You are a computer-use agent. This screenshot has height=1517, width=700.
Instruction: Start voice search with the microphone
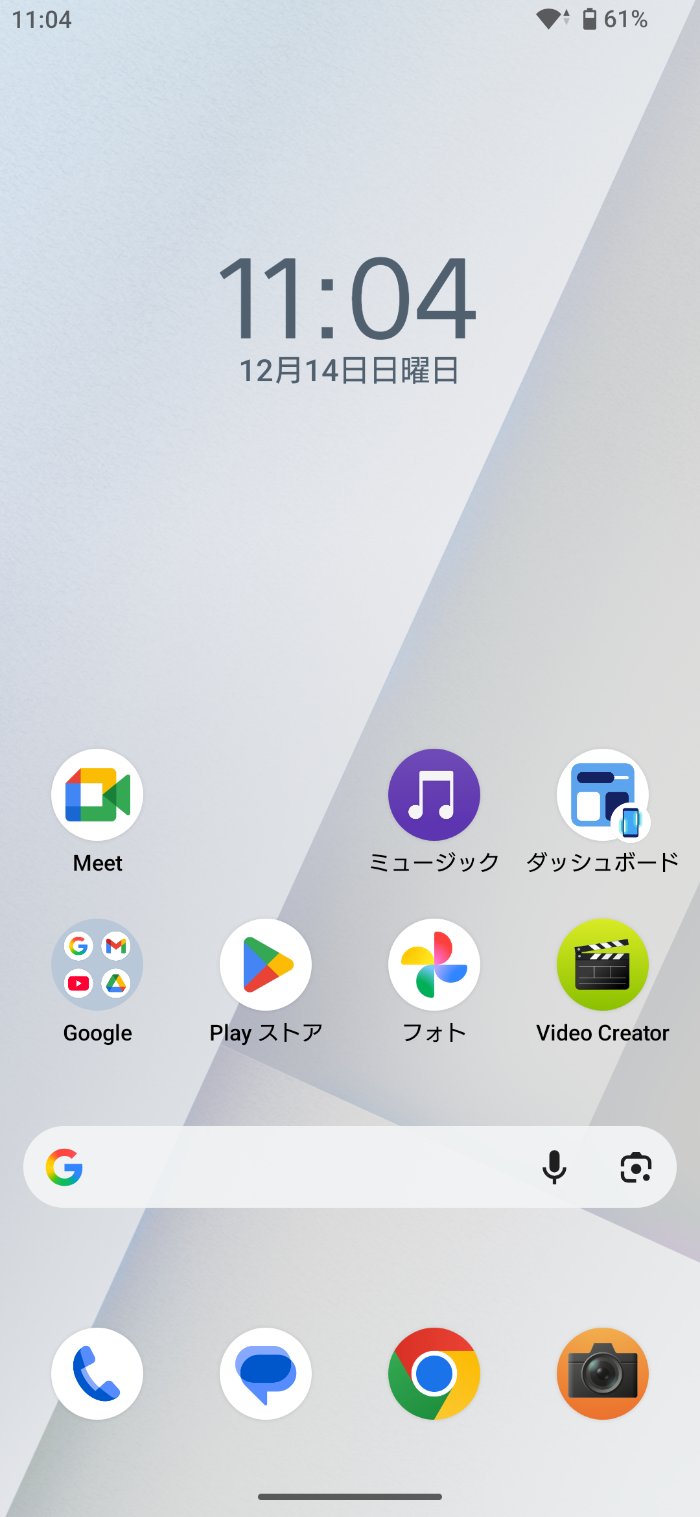click(x=554, y=1167)
